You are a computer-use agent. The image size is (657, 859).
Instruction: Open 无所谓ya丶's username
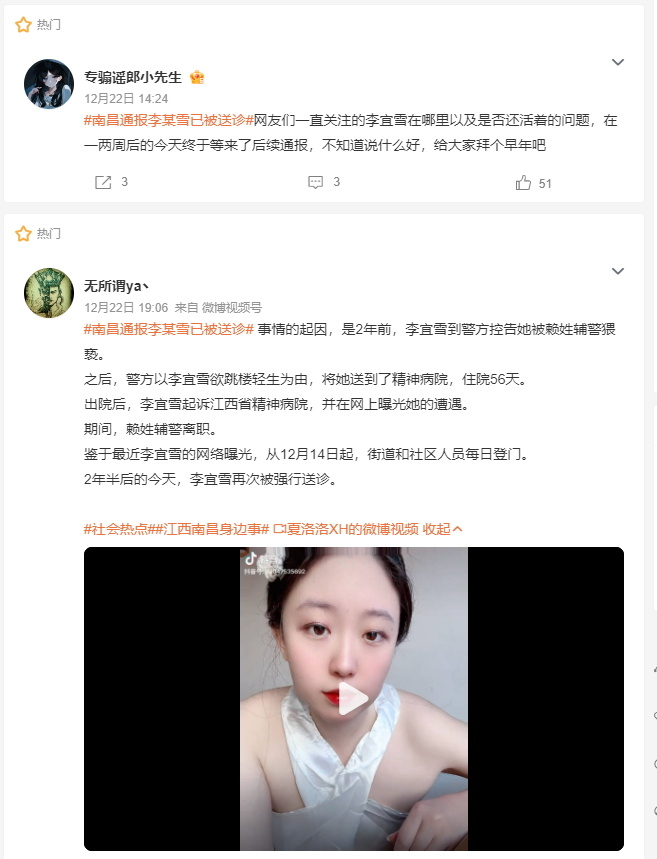[117, 286]
